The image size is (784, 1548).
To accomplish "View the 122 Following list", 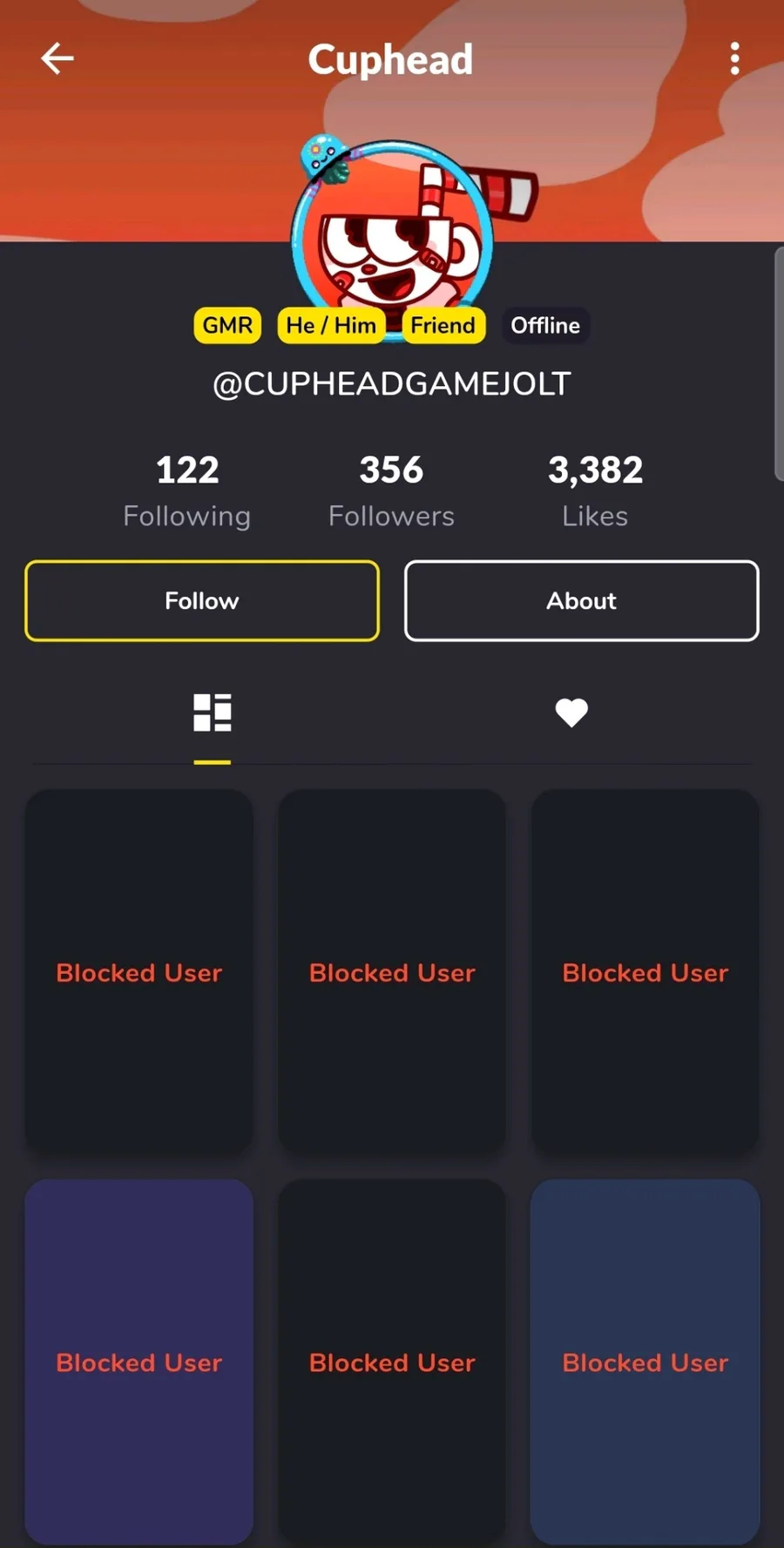I will 187,490.
